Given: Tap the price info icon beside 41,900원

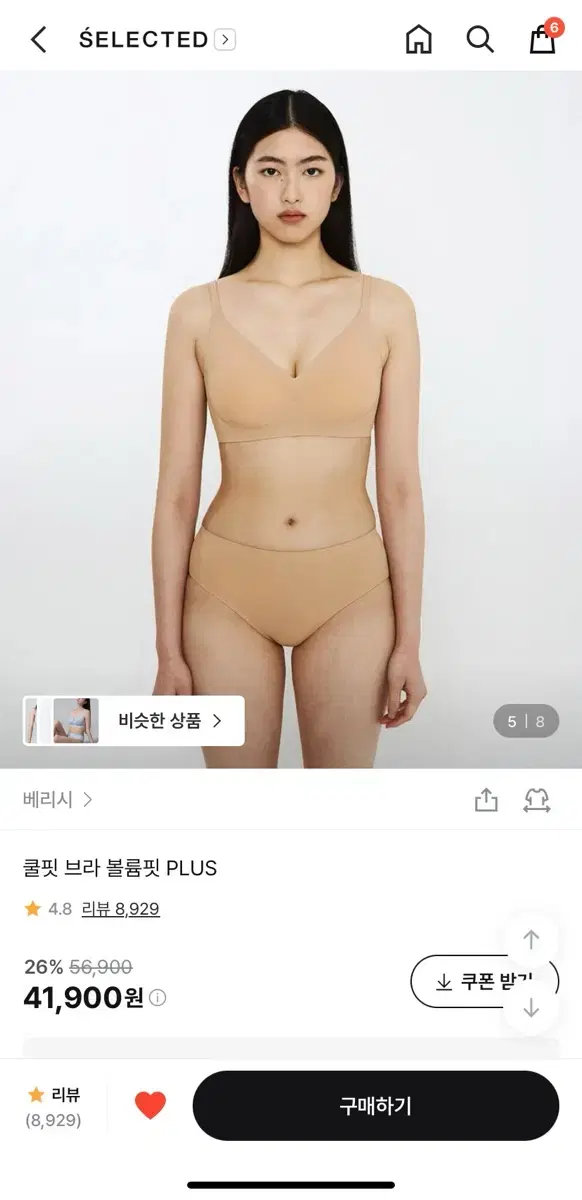Looking at the screenshot, I should [x=158, y=997].
